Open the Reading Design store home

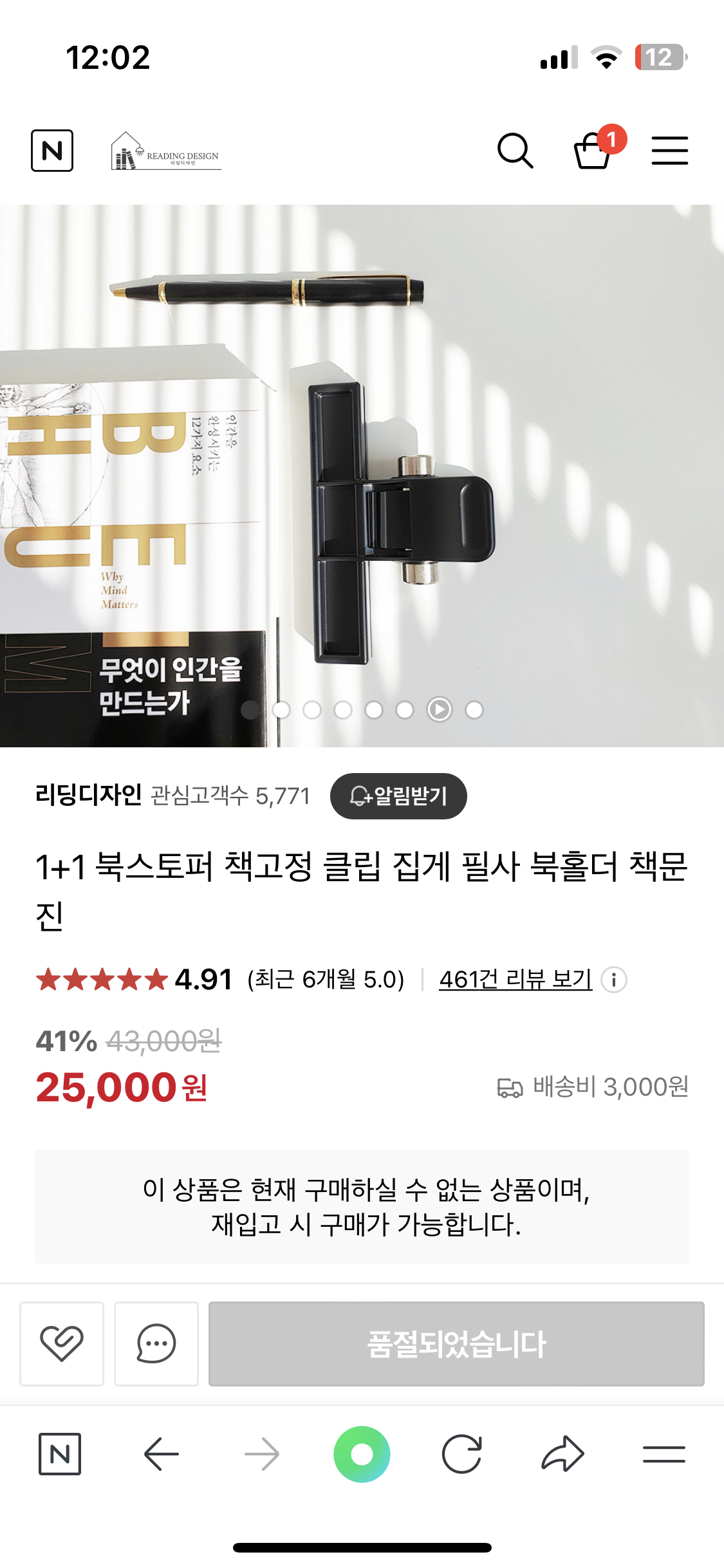tap(167, 151)
